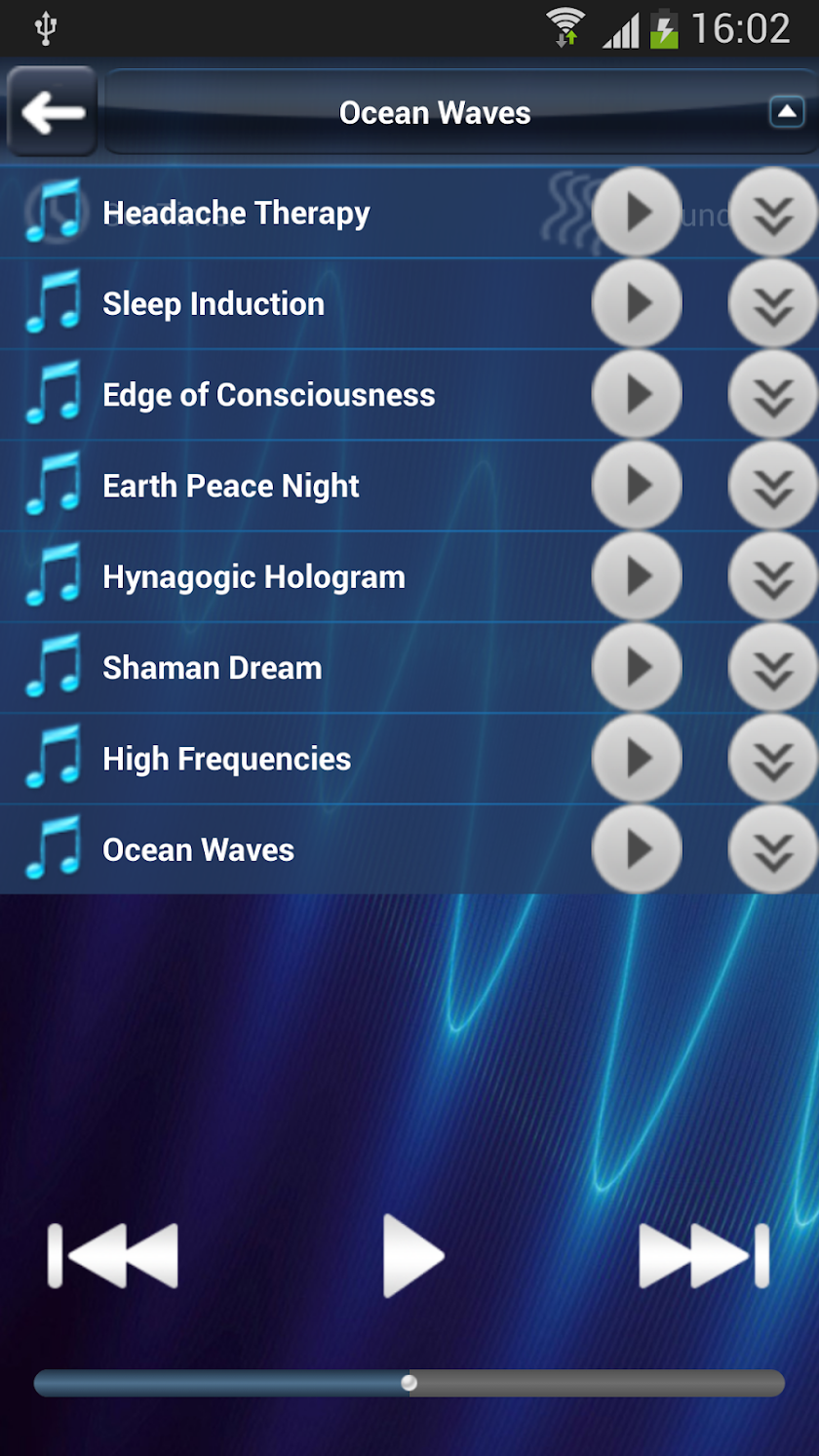This screenshot has height=1456, width=819.
Task: Play the High Frequencies track
Action: point(637,758)
